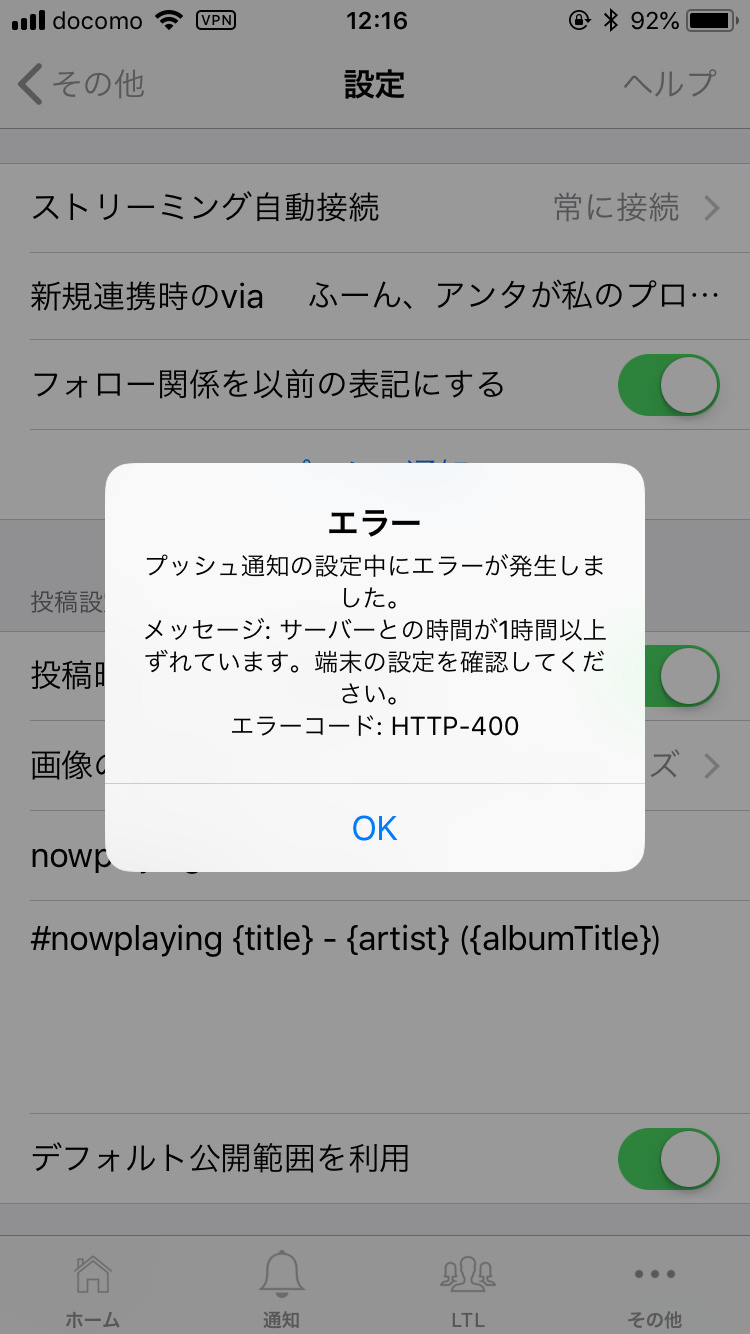Edit the #nowplaying format text
The image size is (750, 1334).
pyautogui.click(x=346, y=938)
